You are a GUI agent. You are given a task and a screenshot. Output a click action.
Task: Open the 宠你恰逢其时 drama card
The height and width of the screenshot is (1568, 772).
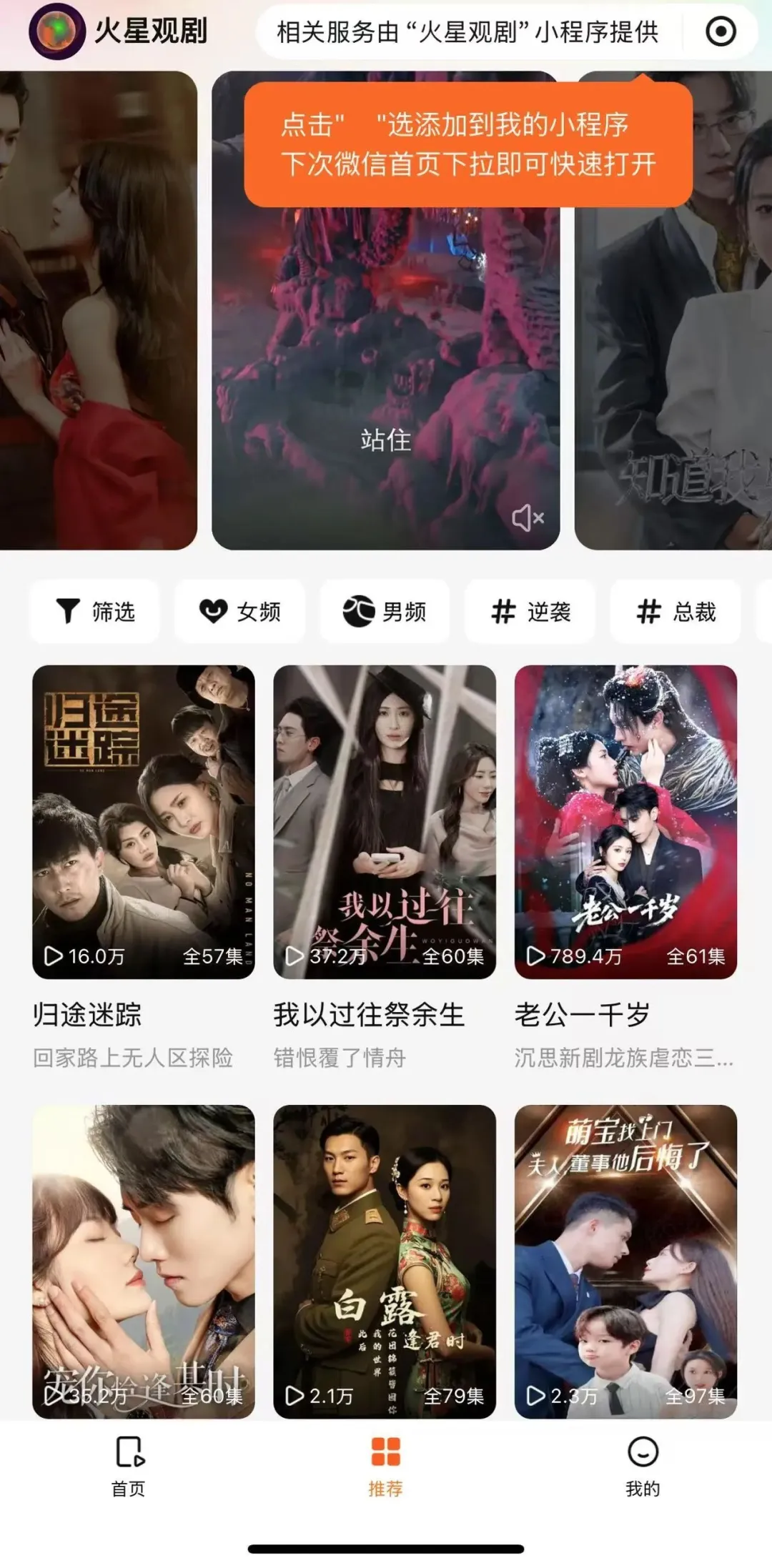coord(144,1261)
